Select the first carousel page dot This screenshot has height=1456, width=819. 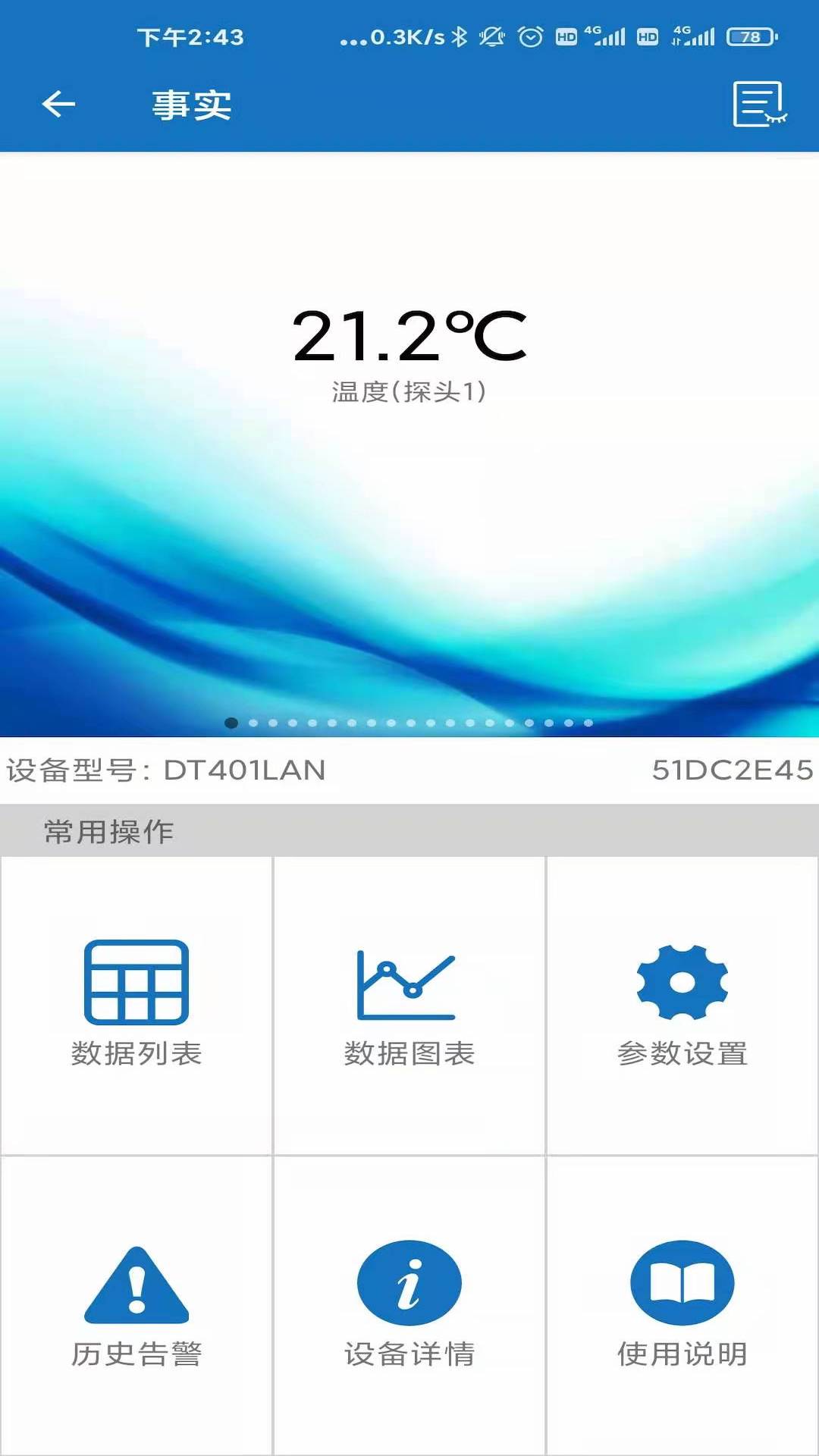pyautogui.click(x=230, y=723)
